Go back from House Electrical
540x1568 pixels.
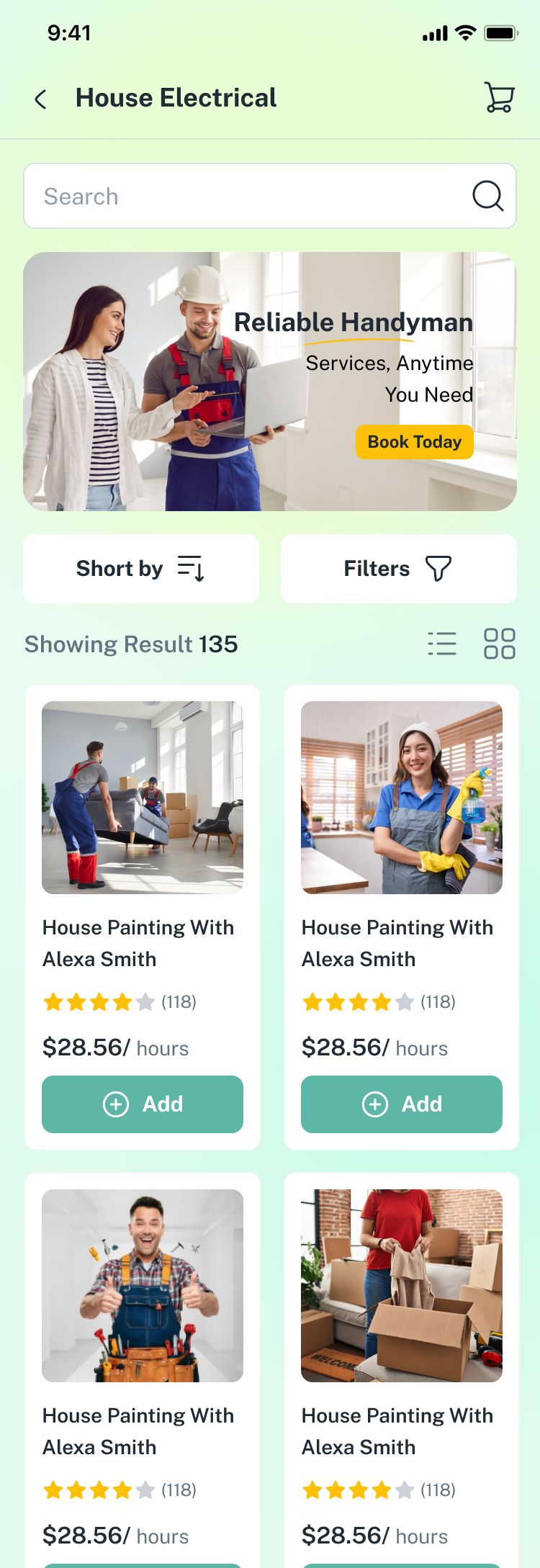click(41, 99)
